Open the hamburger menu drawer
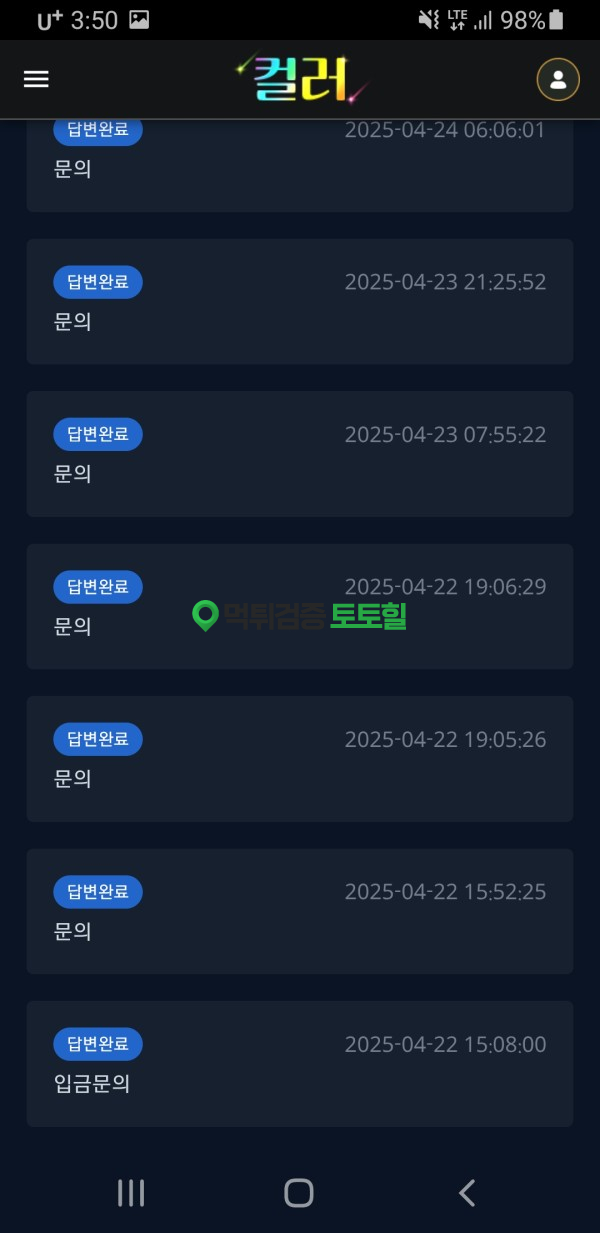This screenshot has height=1233, width=600. (x=36, y=80)
